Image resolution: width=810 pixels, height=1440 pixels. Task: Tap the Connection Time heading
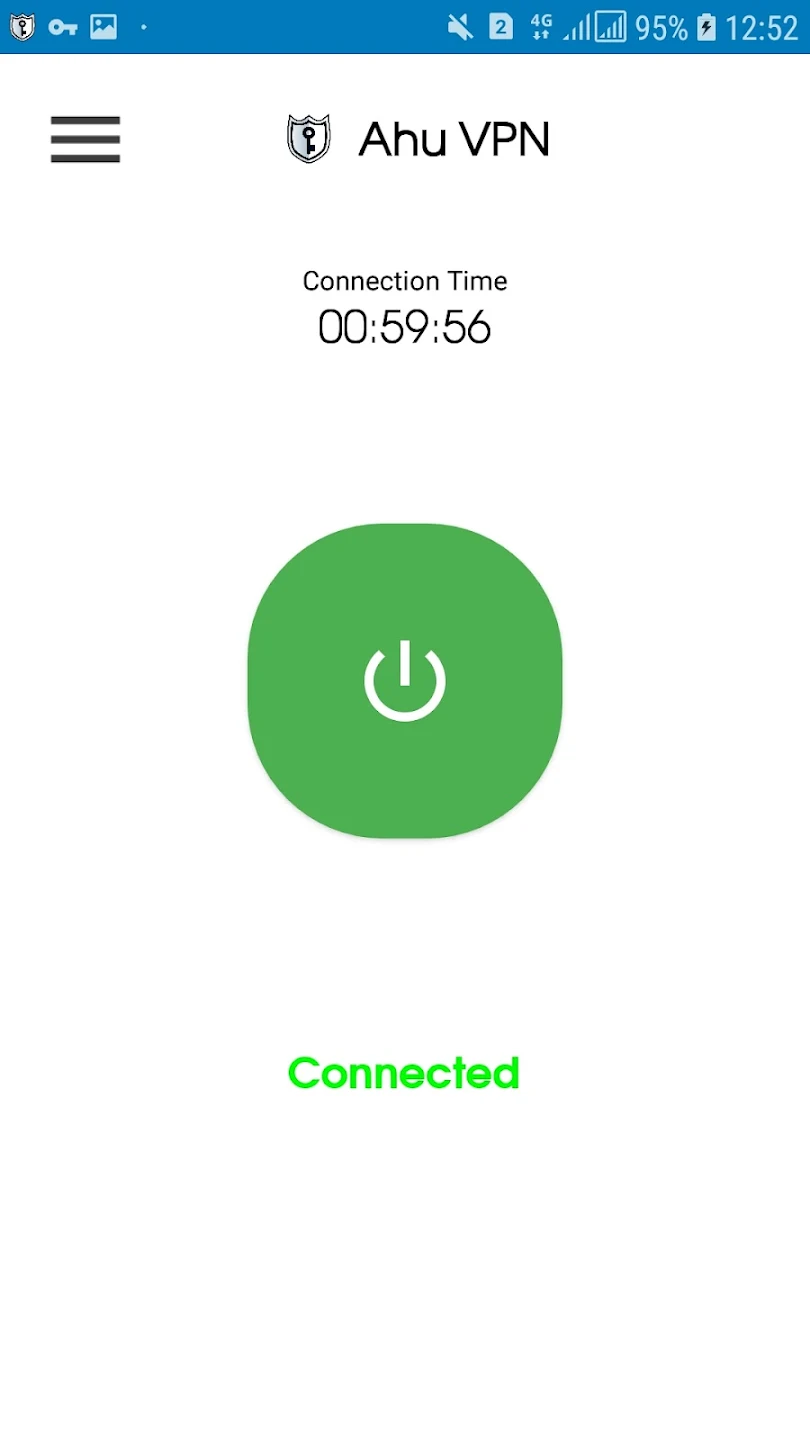pos(405,281)
